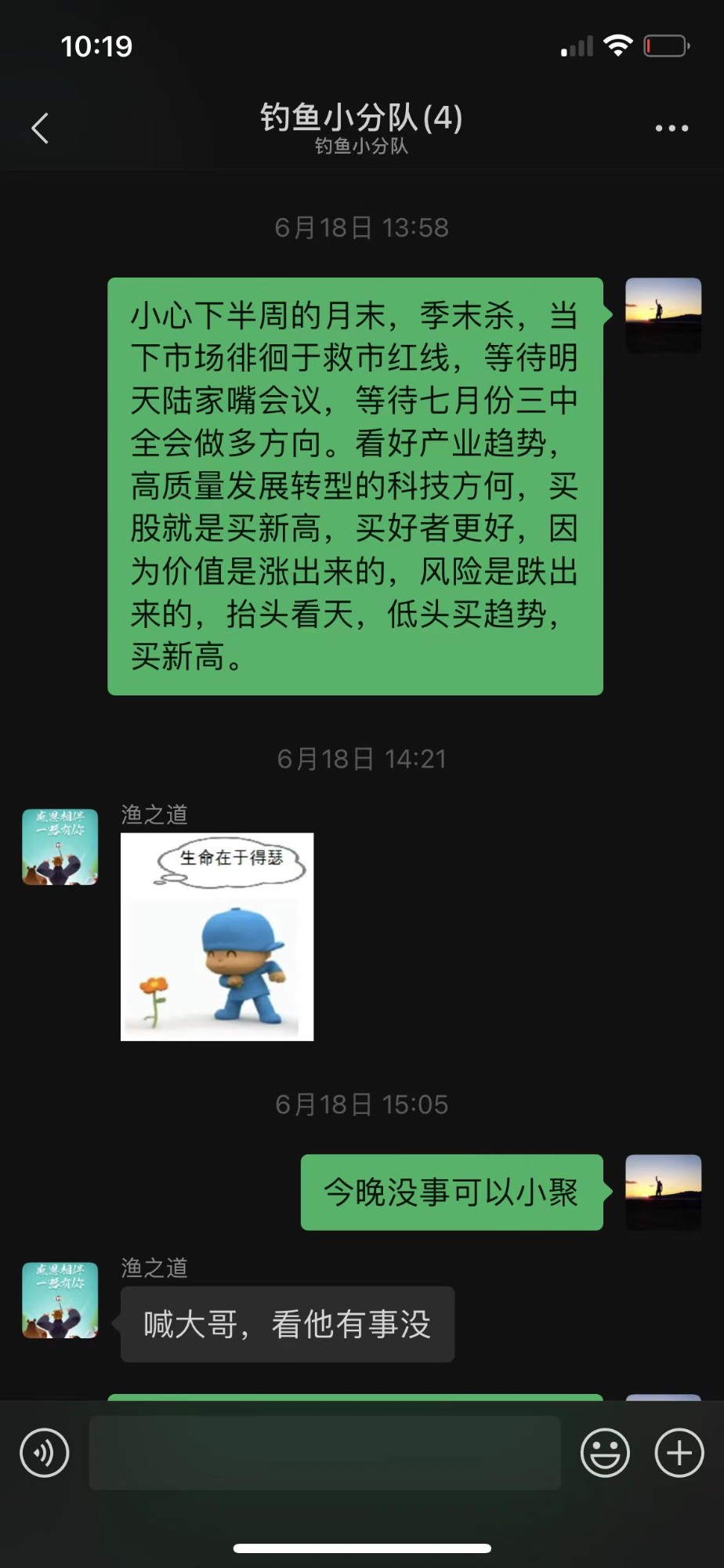Go back to the chat list
This screenshot has width=724, height=1568.
click(41, 129)
